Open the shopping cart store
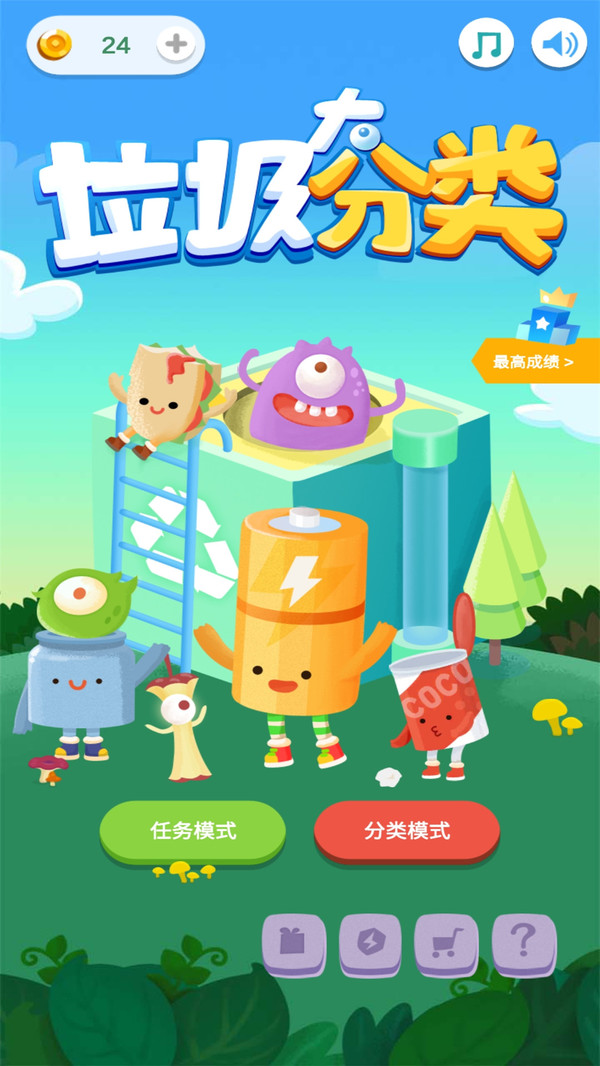Image resolution: width=600 pixels, height=1066 pixels. [x=446, y=943]
